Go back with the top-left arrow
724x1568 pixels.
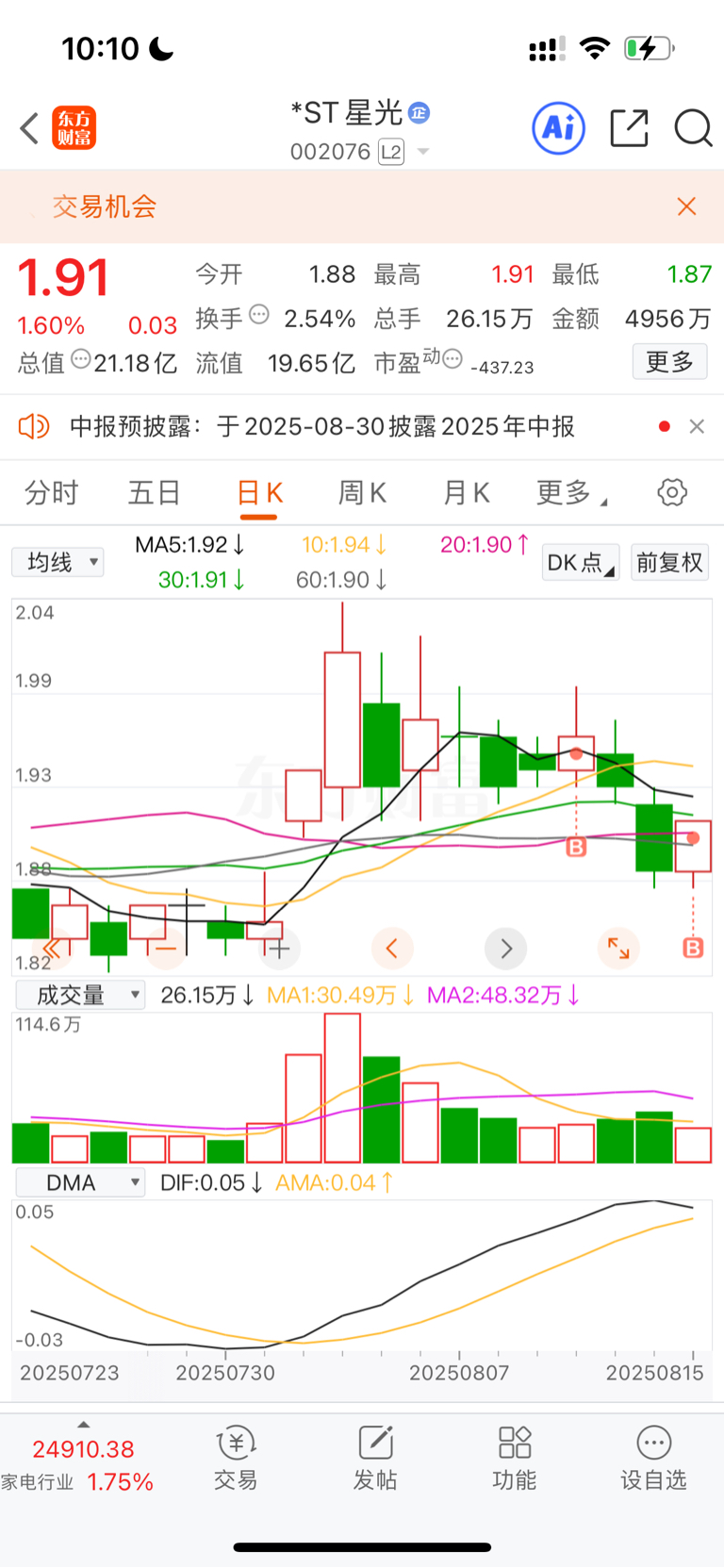coord(29,128)
